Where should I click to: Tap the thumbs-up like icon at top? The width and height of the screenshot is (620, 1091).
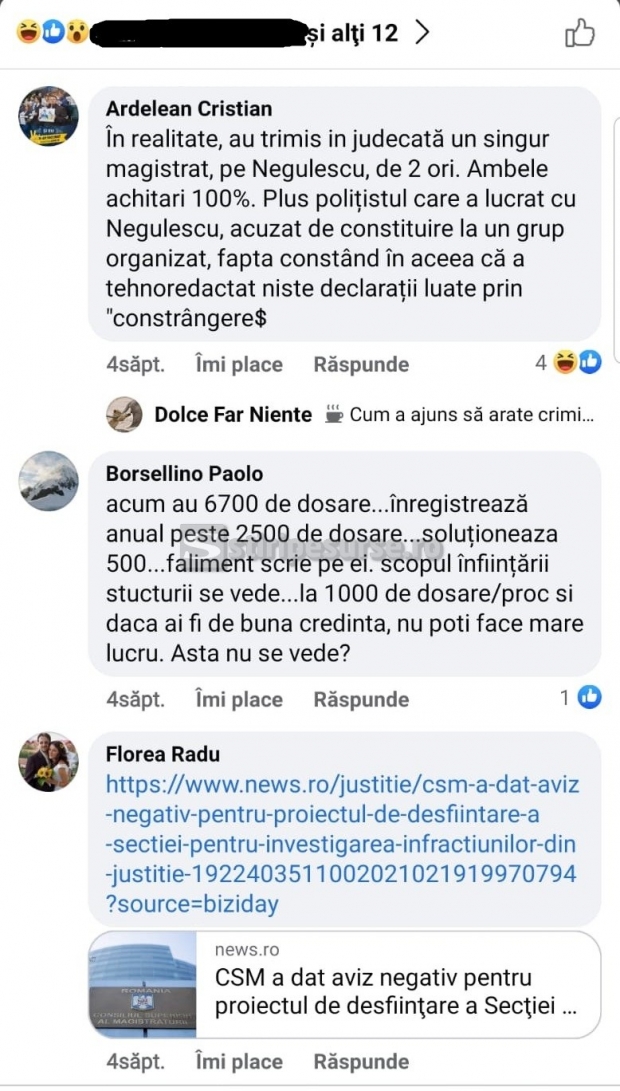pyautogui.click(x=580, y=33)
